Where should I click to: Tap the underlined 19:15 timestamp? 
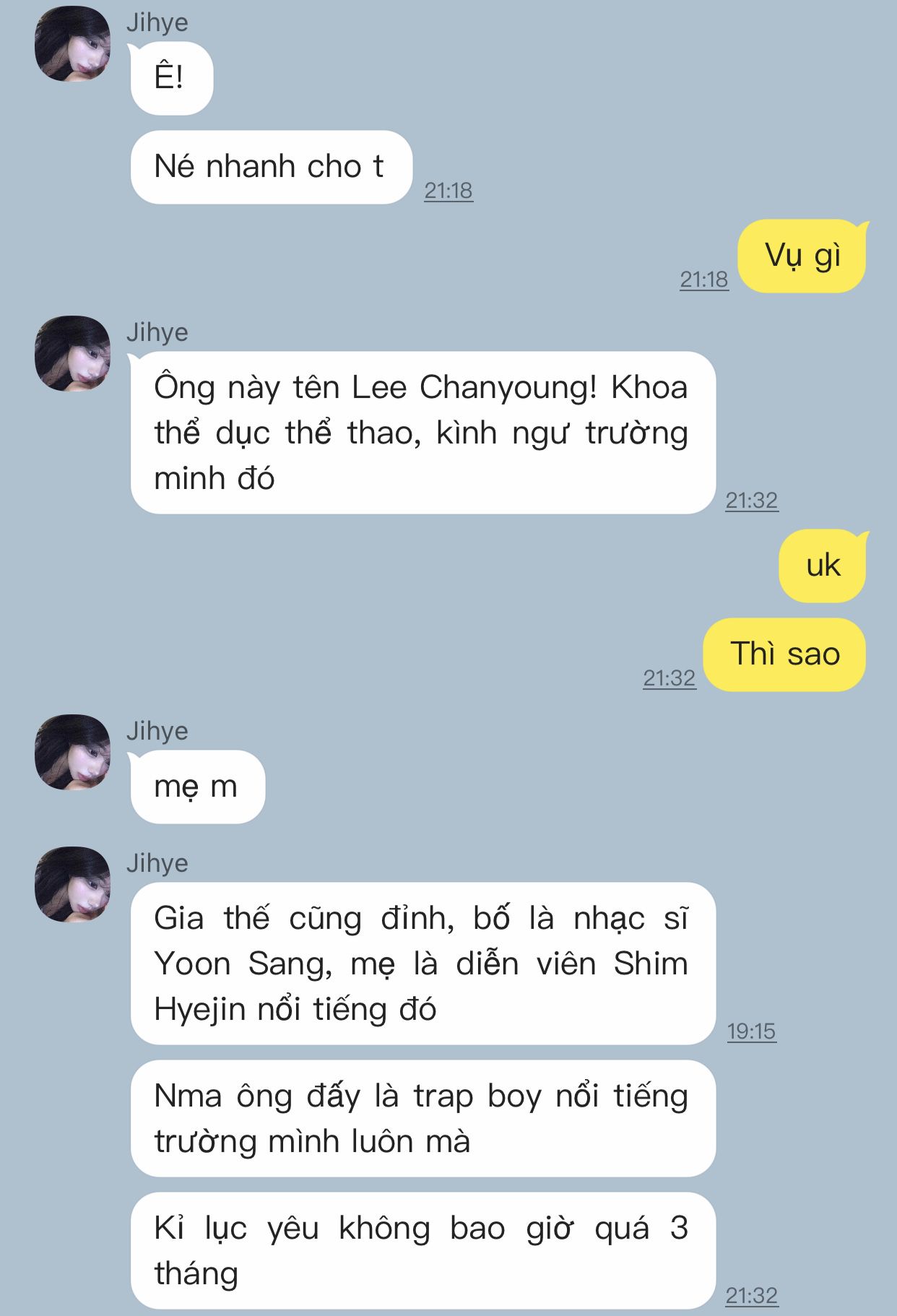coord(751,1031)
